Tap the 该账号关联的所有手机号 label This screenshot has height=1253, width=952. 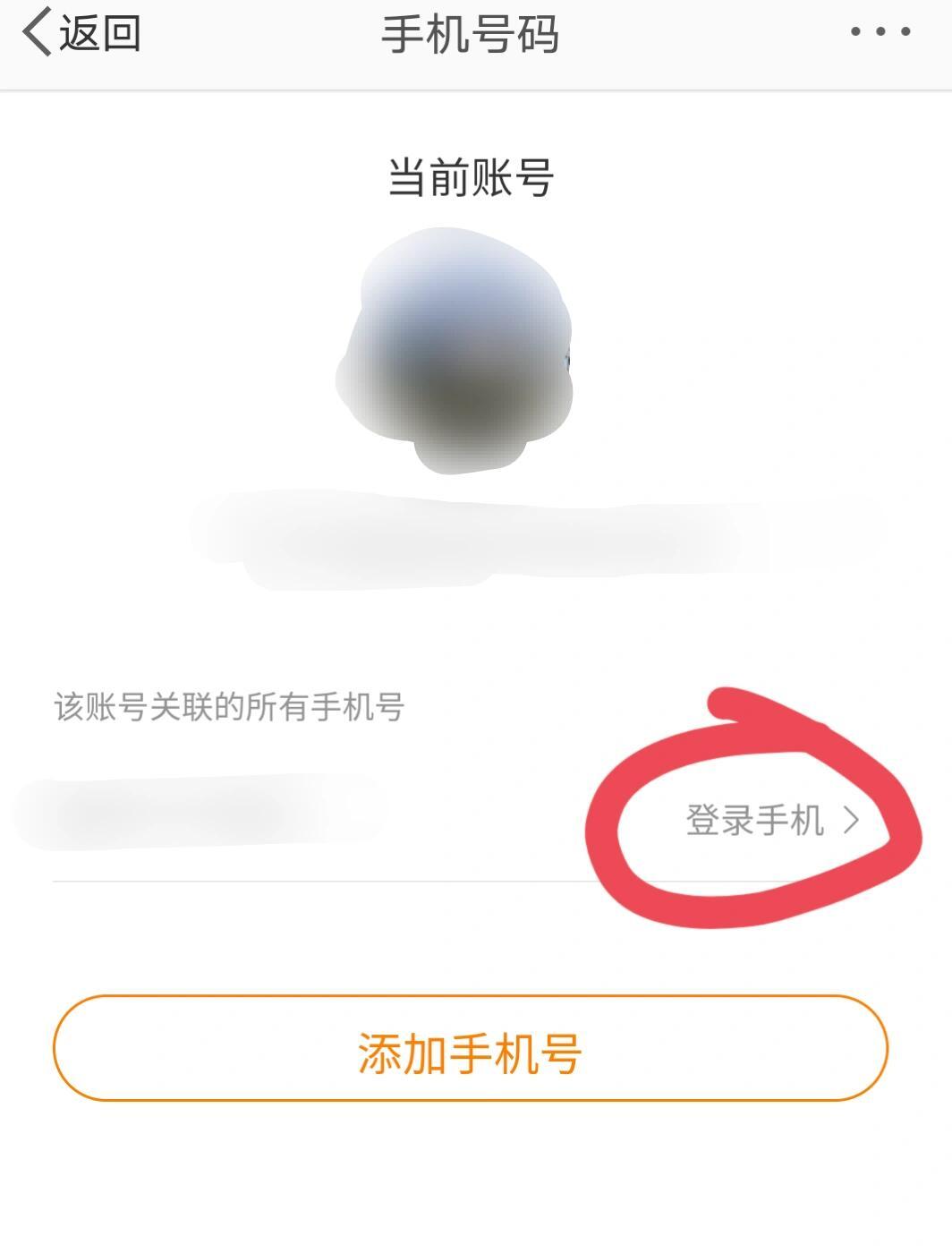[x=229, y=707]
